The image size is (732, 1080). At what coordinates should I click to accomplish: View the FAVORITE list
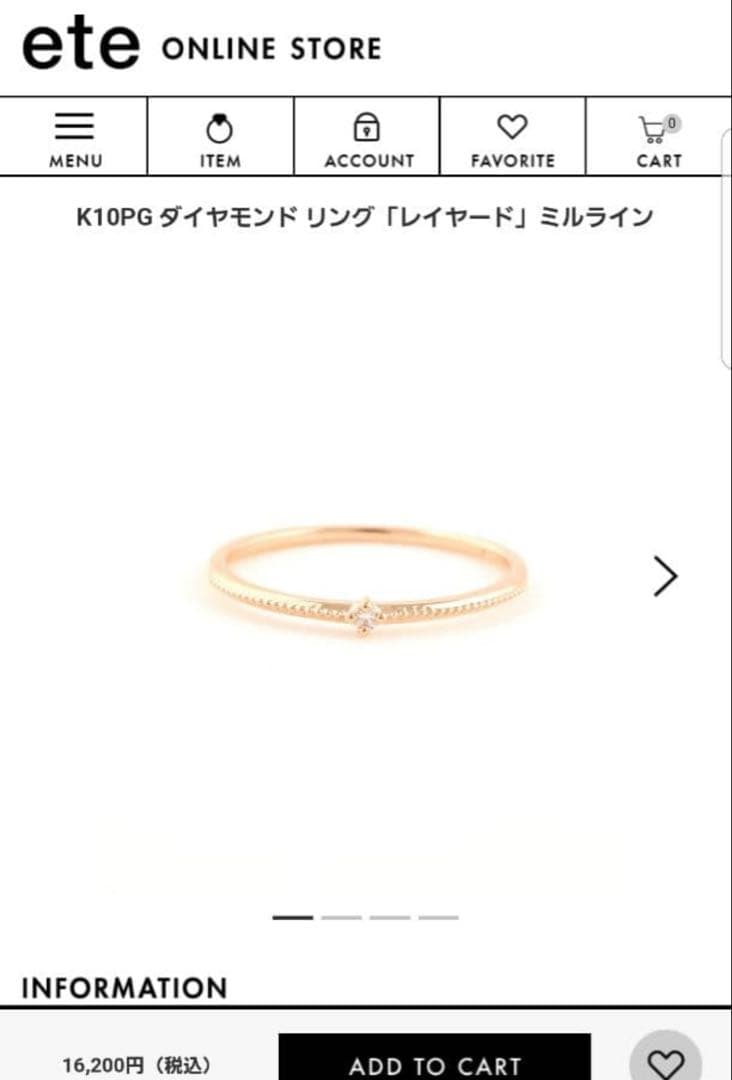(x=512, y=138)
